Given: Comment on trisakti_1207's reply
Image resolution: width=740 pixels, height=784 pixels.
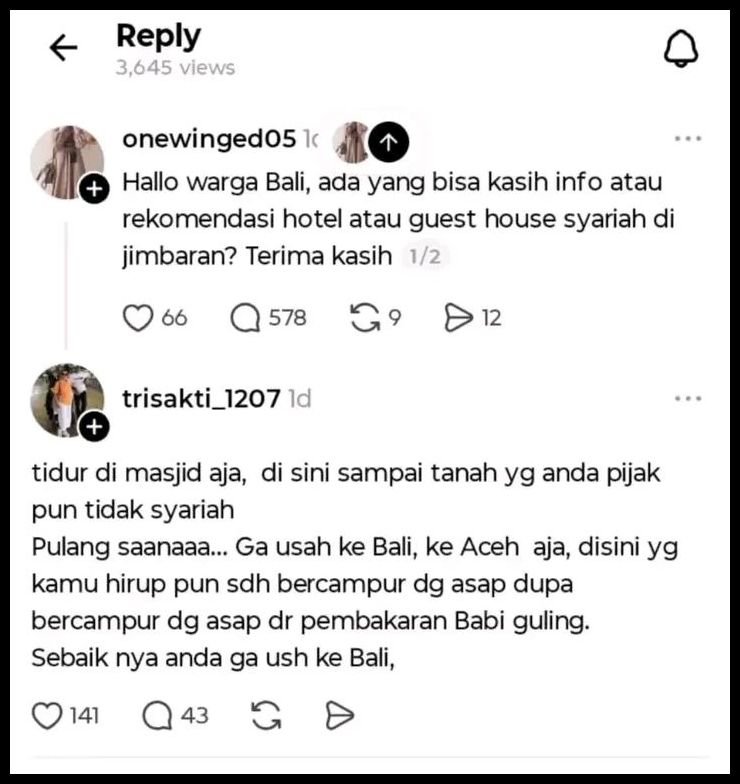Looking at the screenshot, I should tap(158, 716).
